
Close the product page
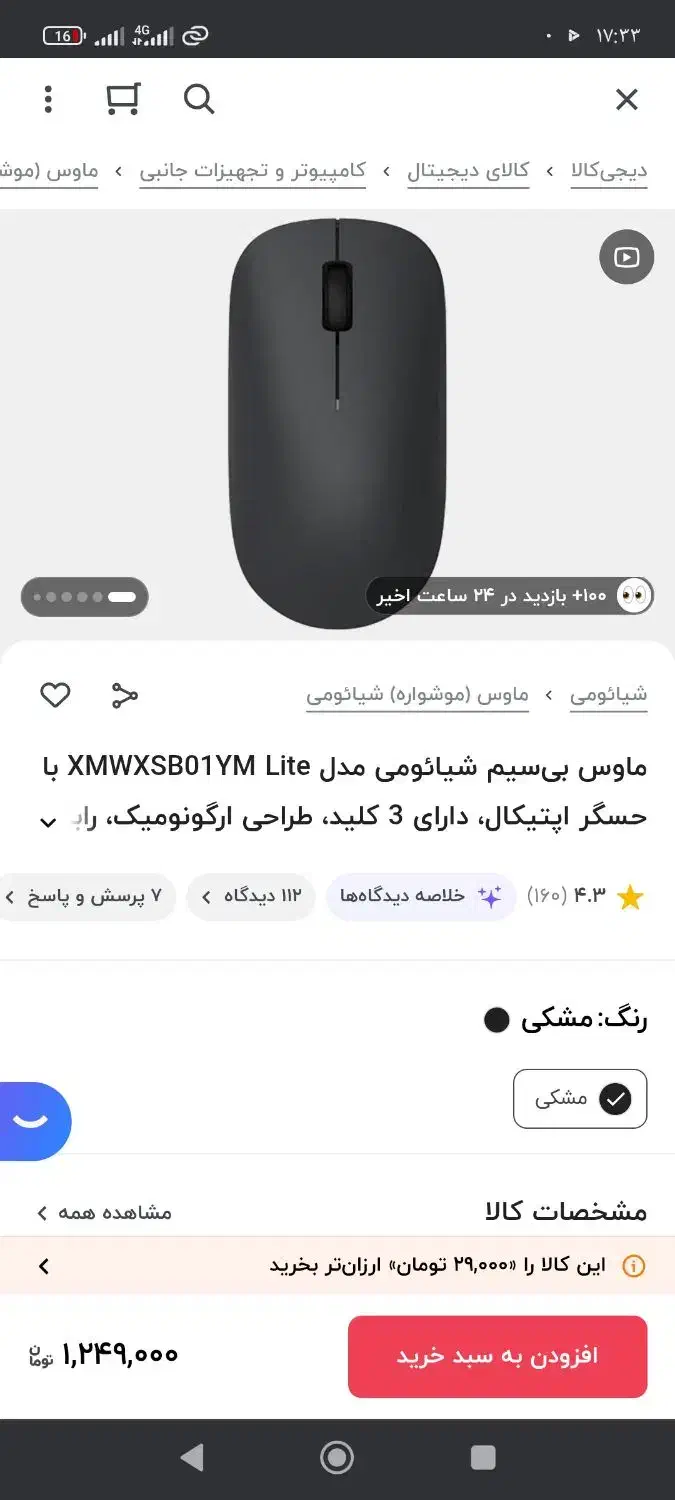tap(626, 99)
